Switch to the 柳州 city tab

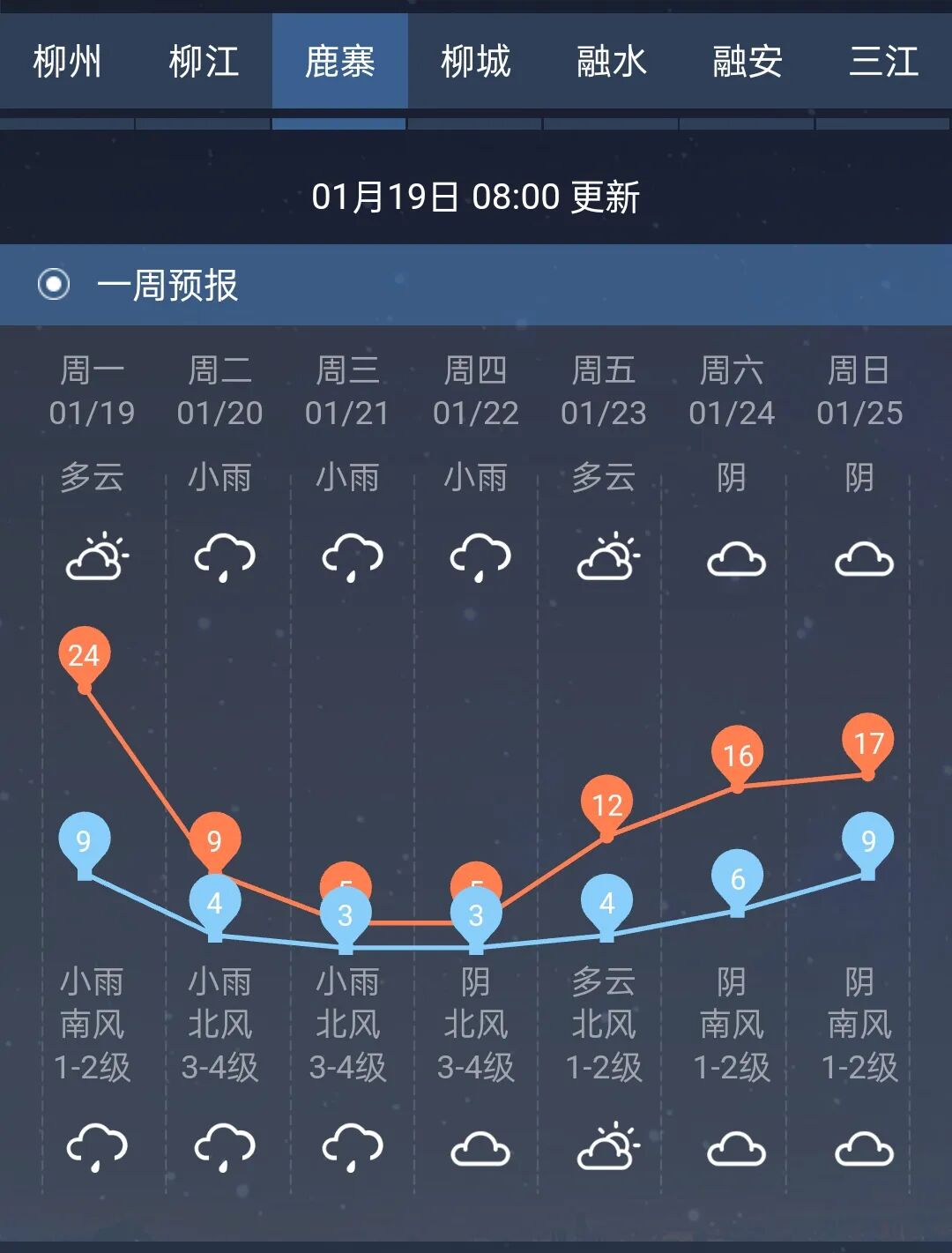(x=68, y=62)
